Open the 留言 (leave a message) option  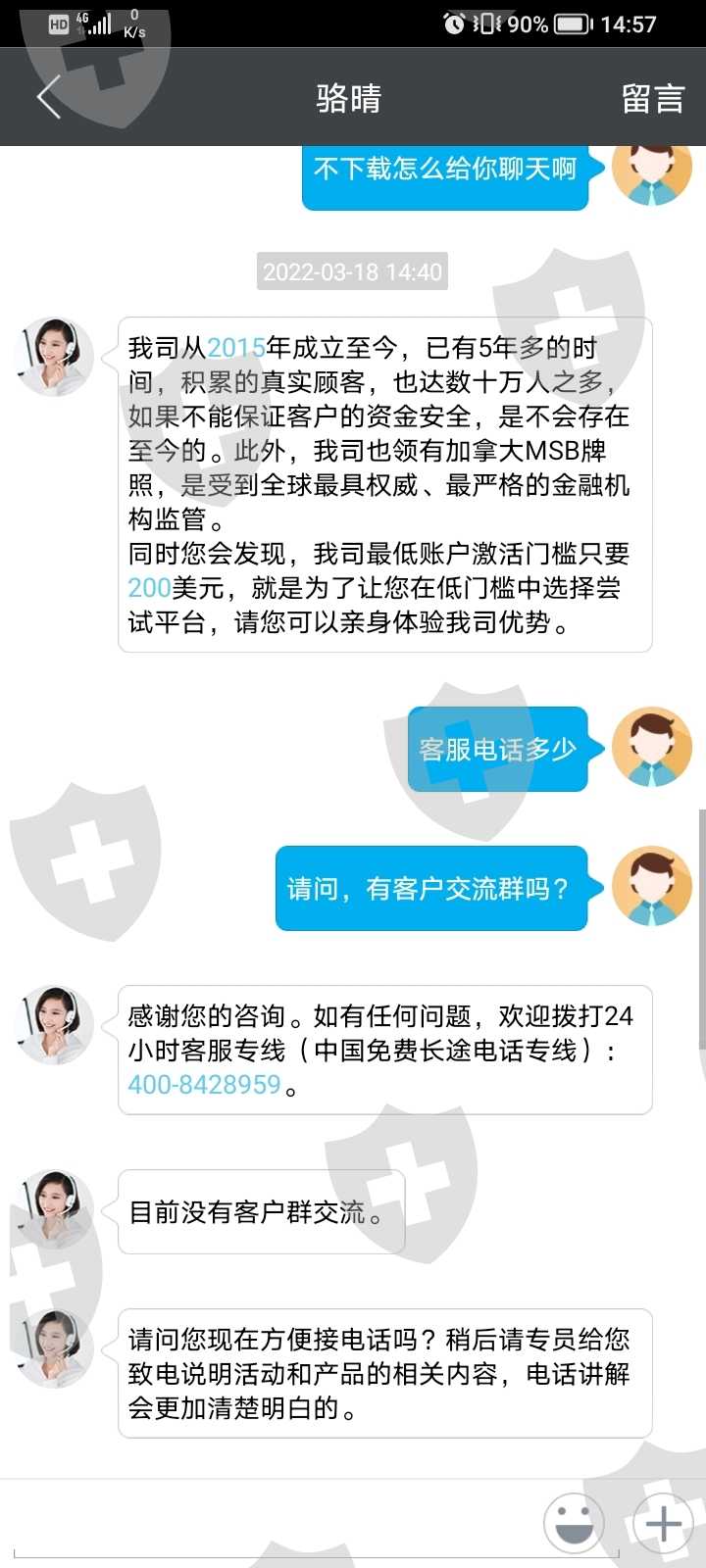pos(652,98)
